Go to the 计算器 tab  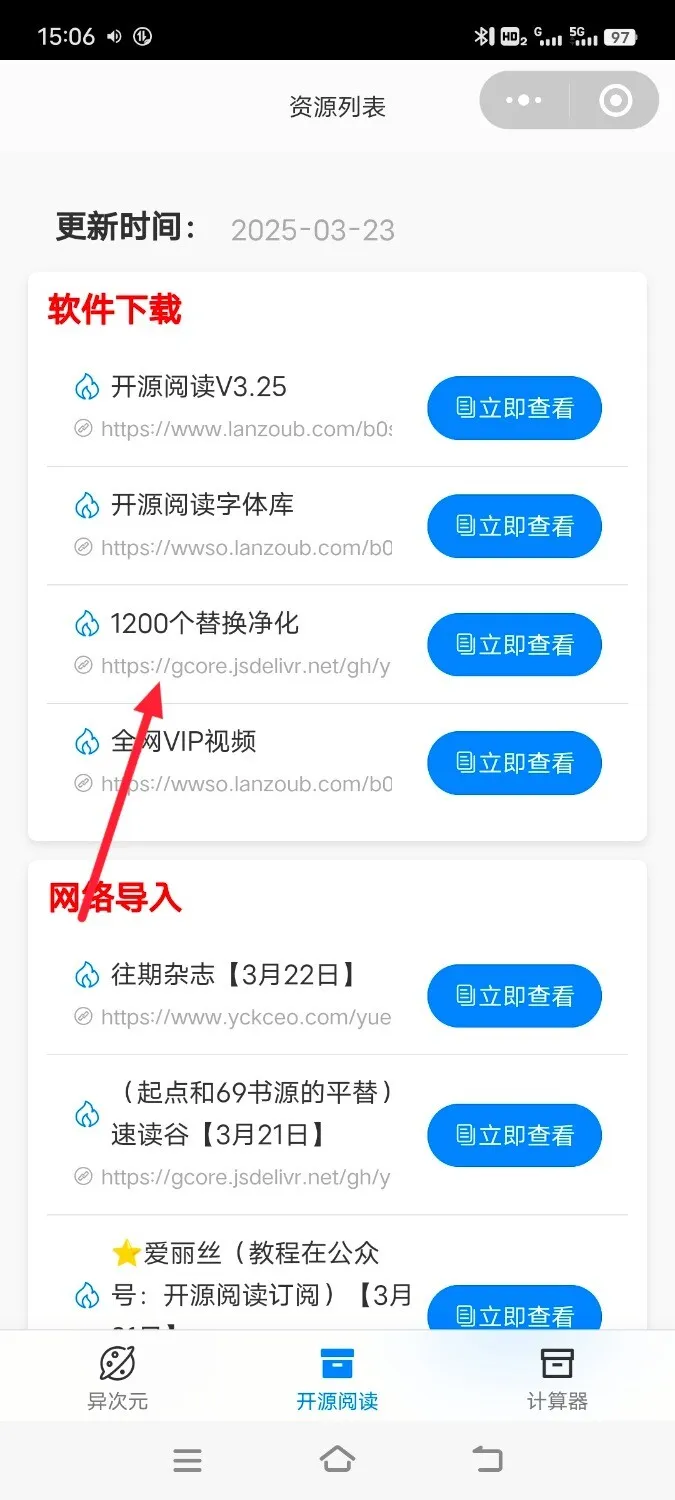[x=557, y=1377]
